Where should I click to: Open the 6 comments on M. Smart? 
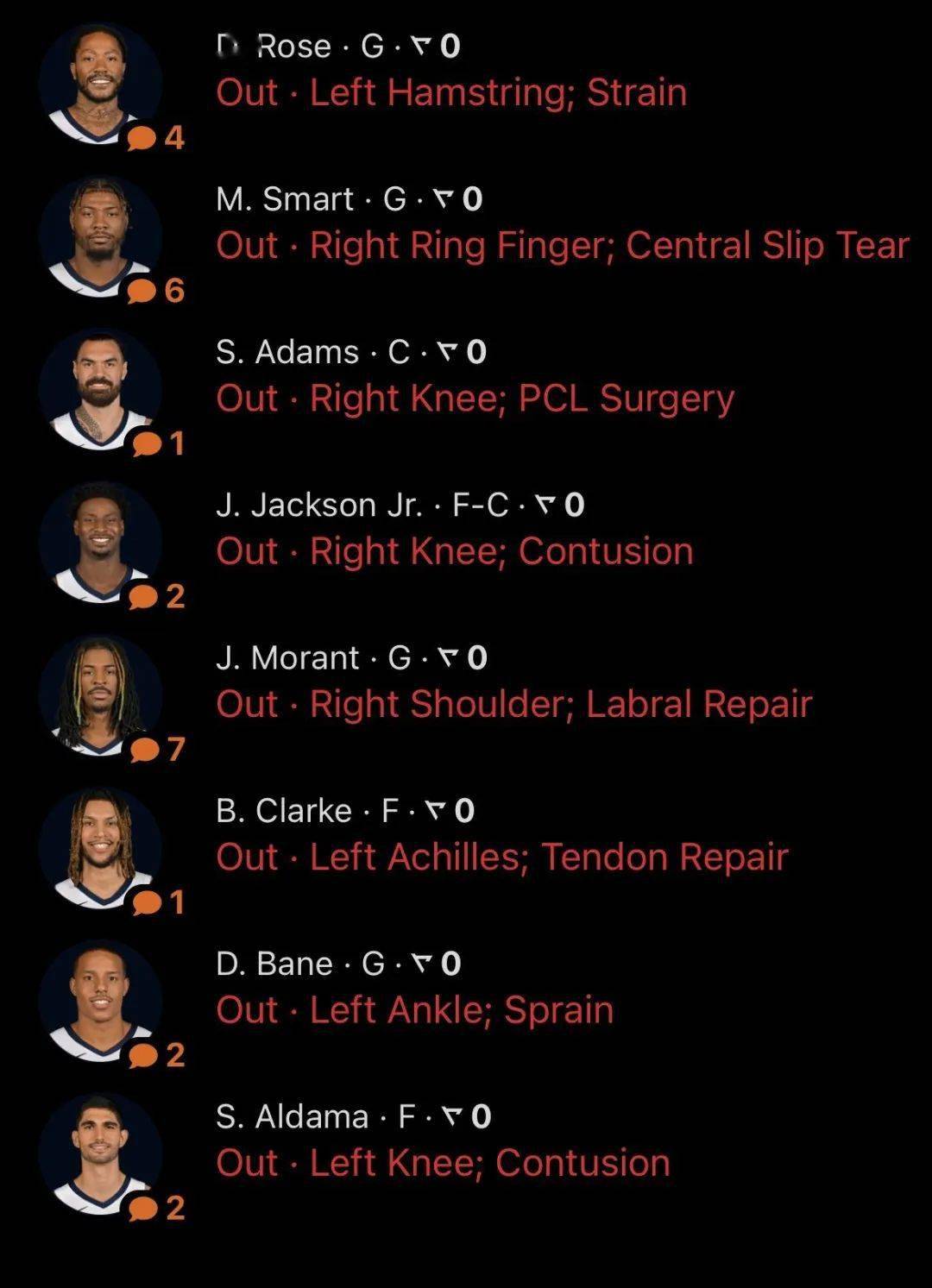(156, 291)
